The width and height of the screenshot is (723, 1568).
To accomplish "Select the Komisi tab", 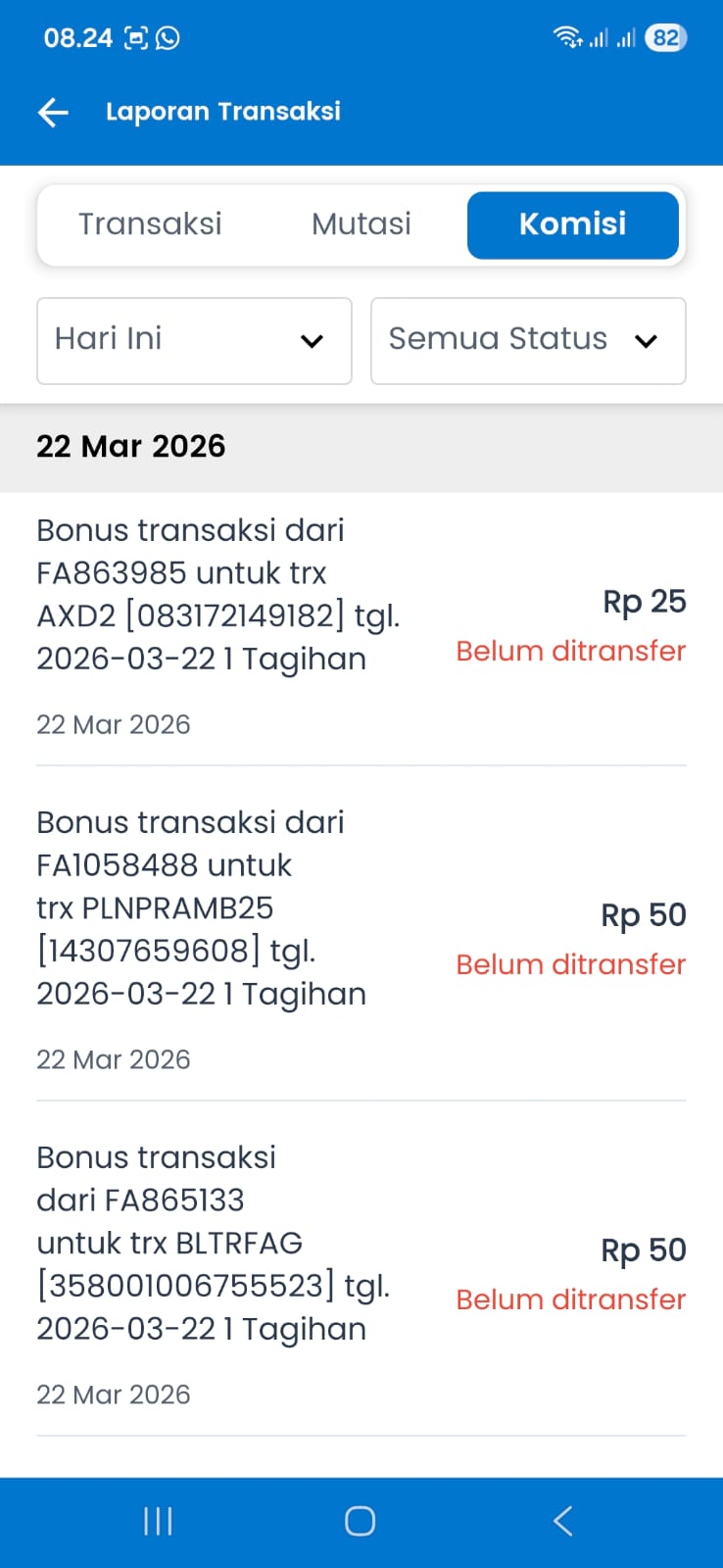I will point(573,224).
